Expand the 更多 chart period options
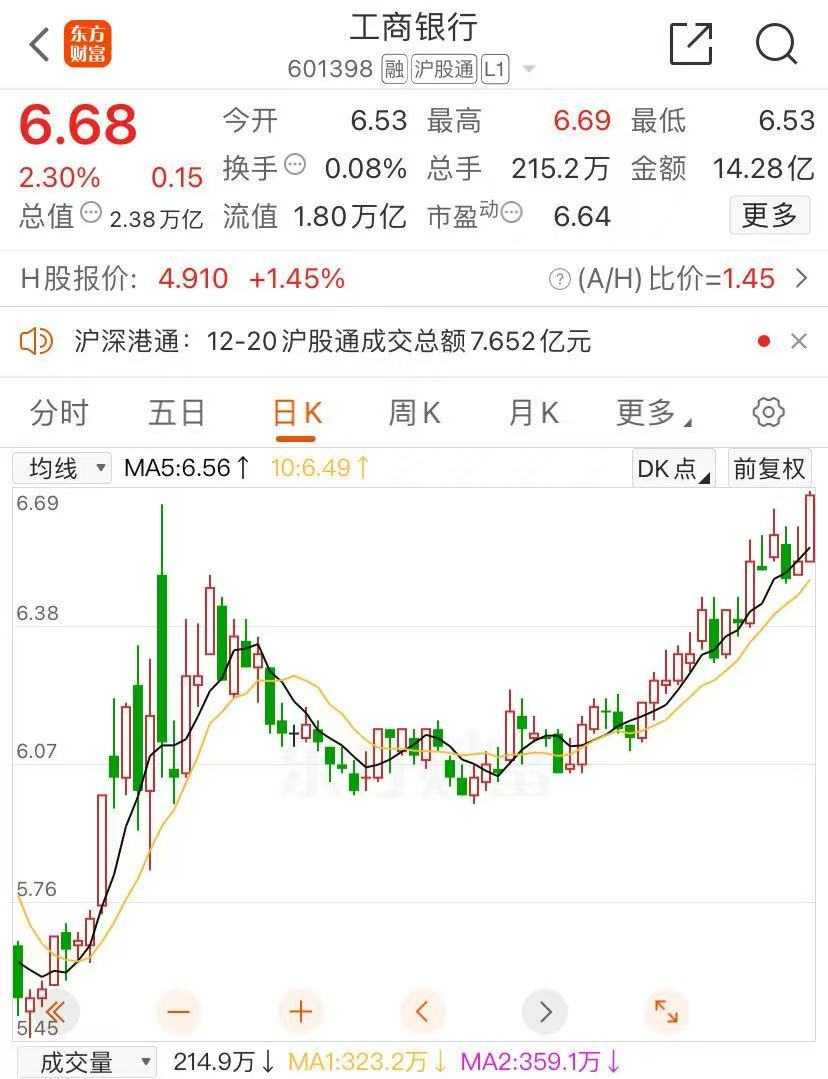This screenshot has height=1079, width=828. click(x=654, y=413)
